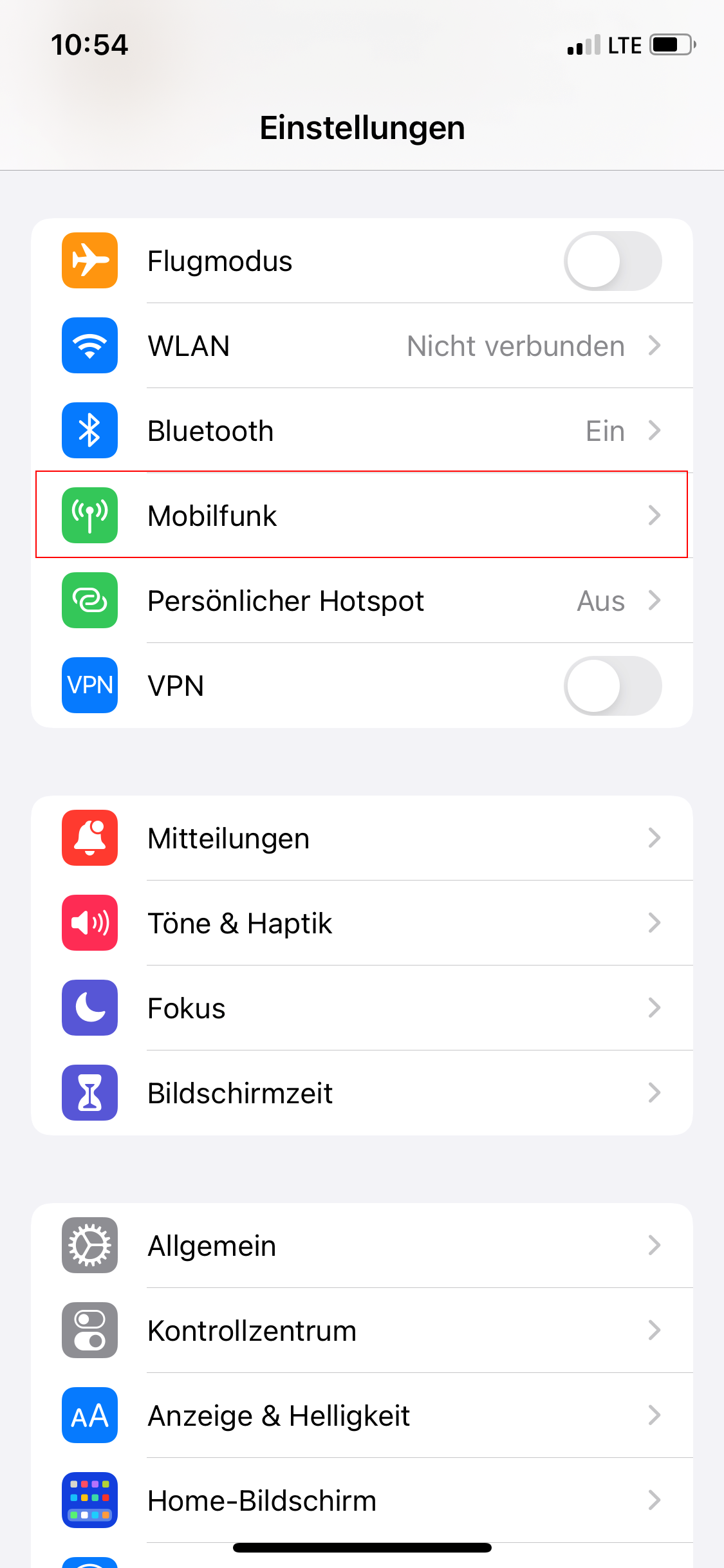Go to Kontrollzentrum
The width and height of the screenshot is (724, 1568).
point(362,1330)
